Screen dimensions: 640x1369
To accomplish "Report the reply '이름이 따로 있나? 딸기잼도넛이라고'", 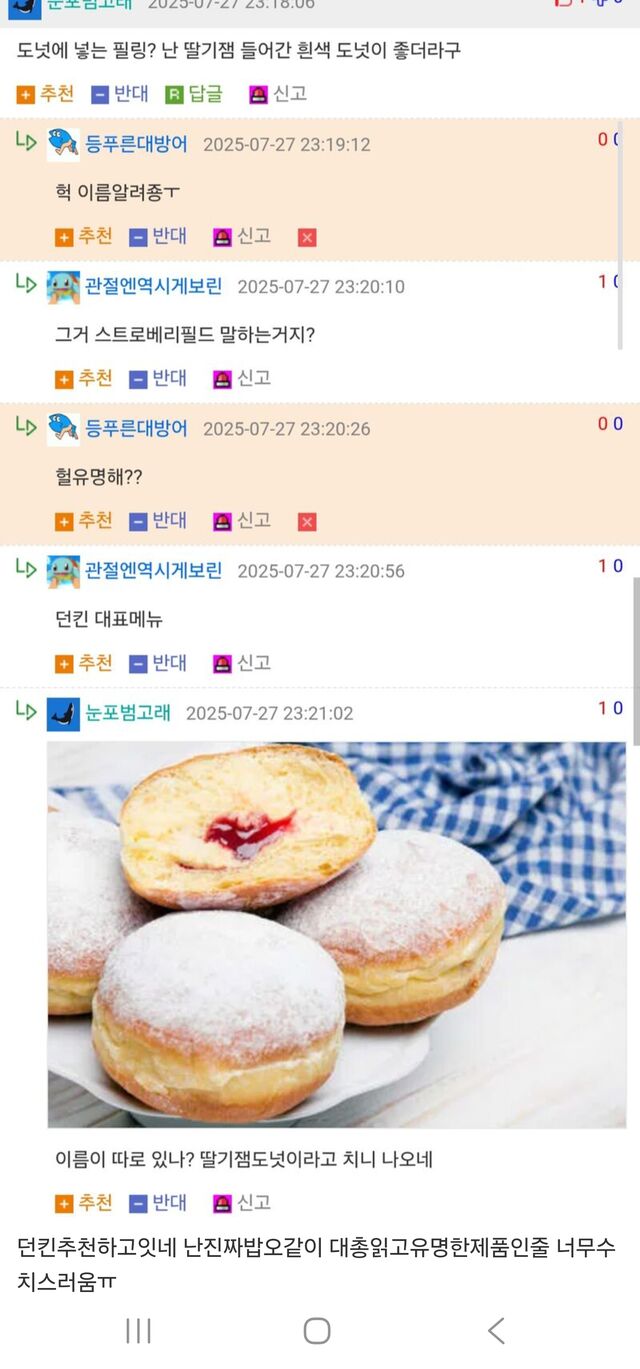I will (x=242, y=1203).
